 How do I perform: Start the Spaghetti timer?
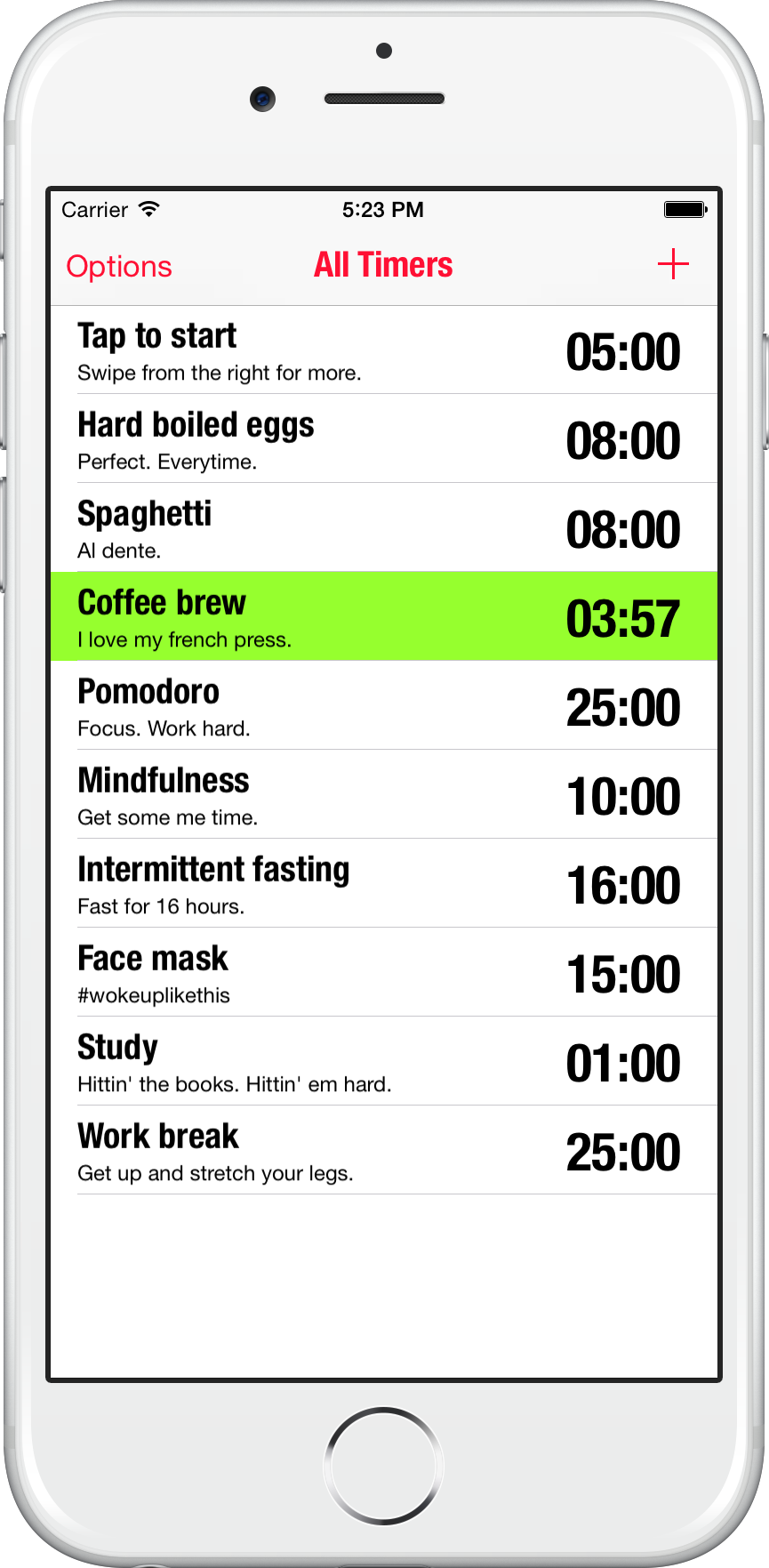(384, 527)
